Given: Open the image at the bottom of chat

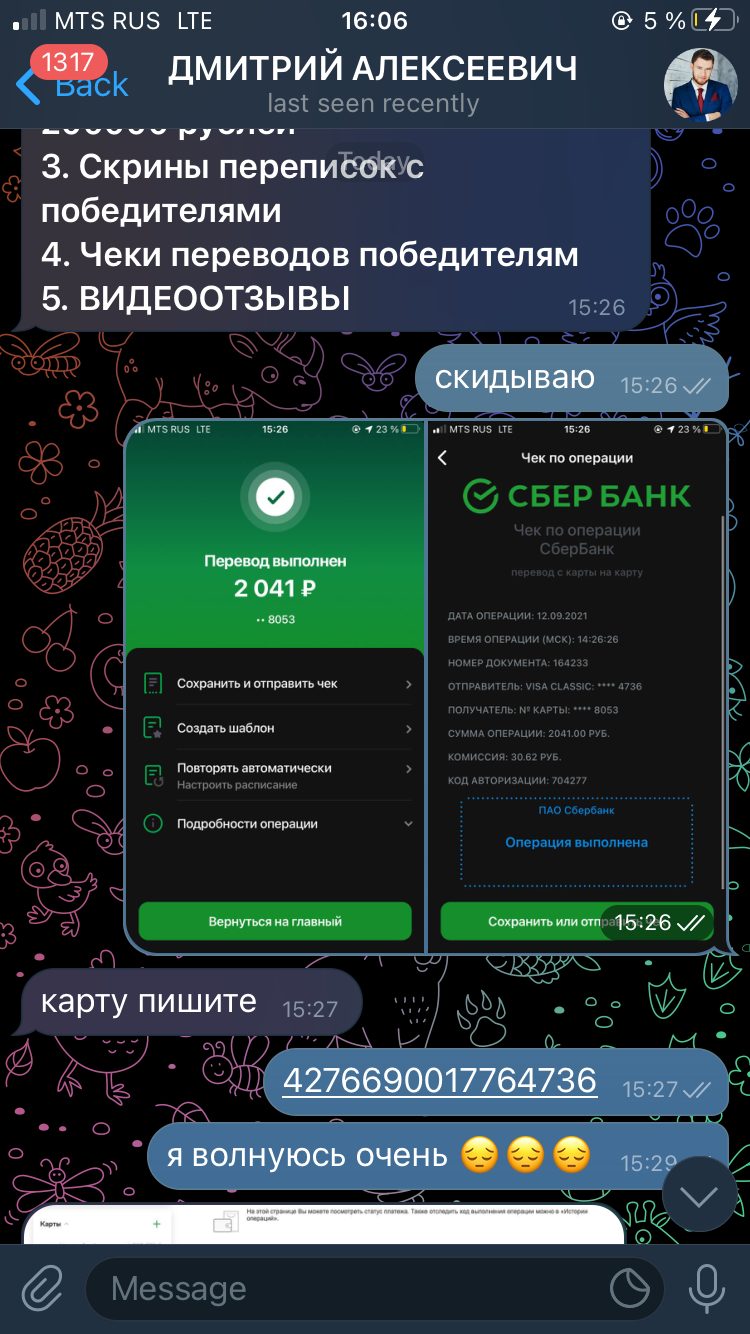Looking at the screenshot, I should pyautogui.click(x=324, y=1224).
